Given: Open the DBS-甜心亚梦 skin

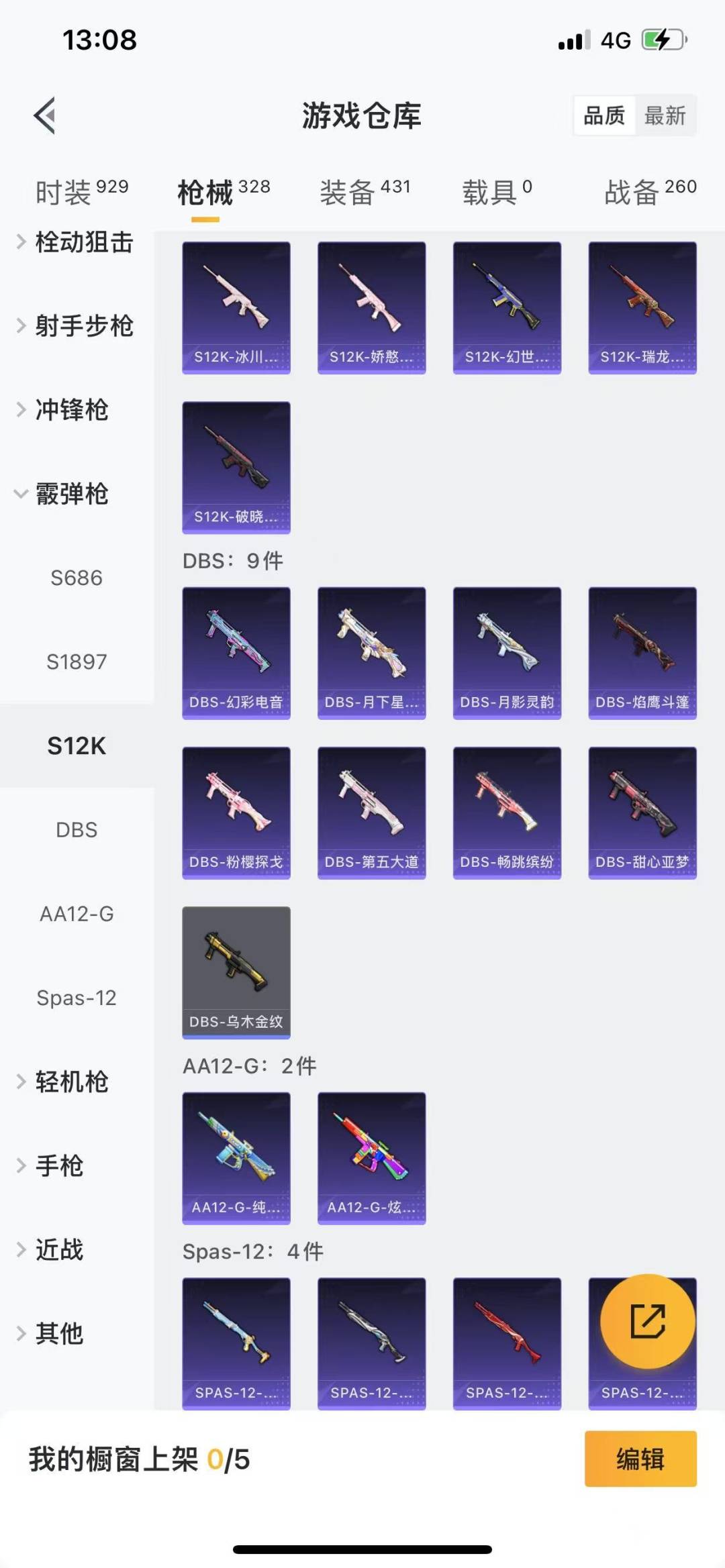Looking at the screenshot, I should tap(642, 812).
